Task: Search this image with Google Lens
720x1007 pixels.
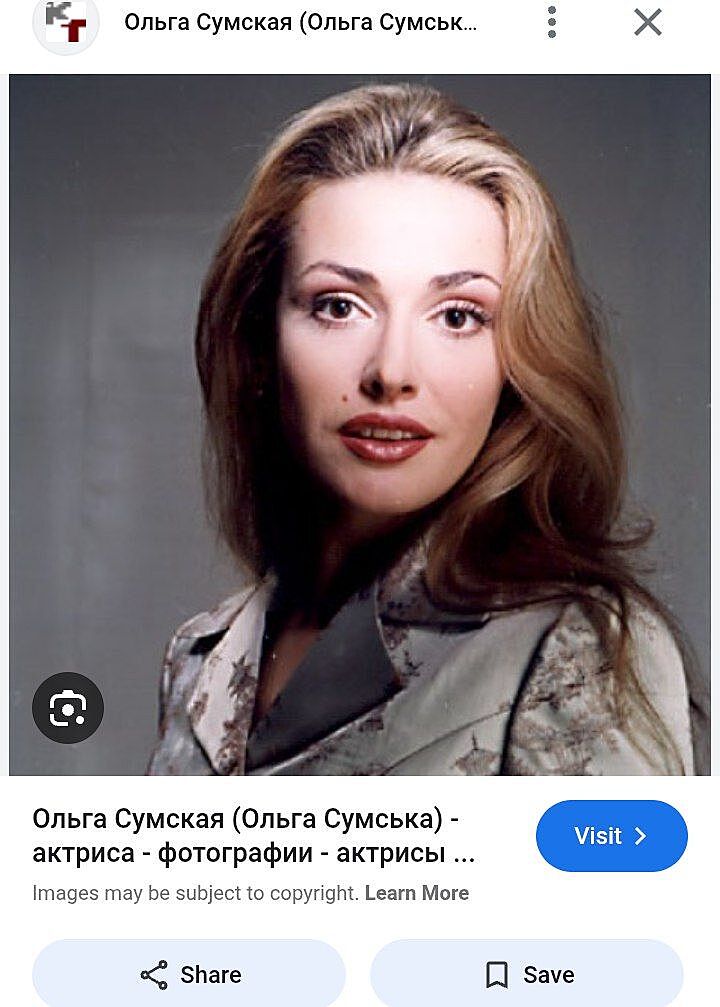Action: click(x=68, y=708)
